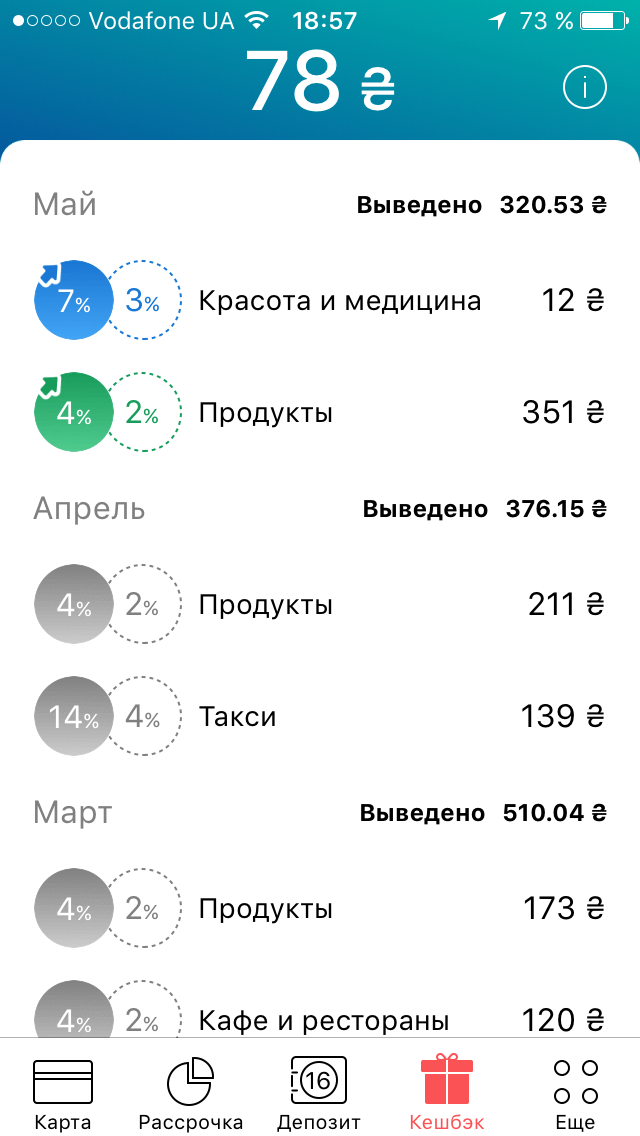The height and width of the screenshot is (1136, 640).
Task: Open April's Такси cashback row
Action: point(320,717)
